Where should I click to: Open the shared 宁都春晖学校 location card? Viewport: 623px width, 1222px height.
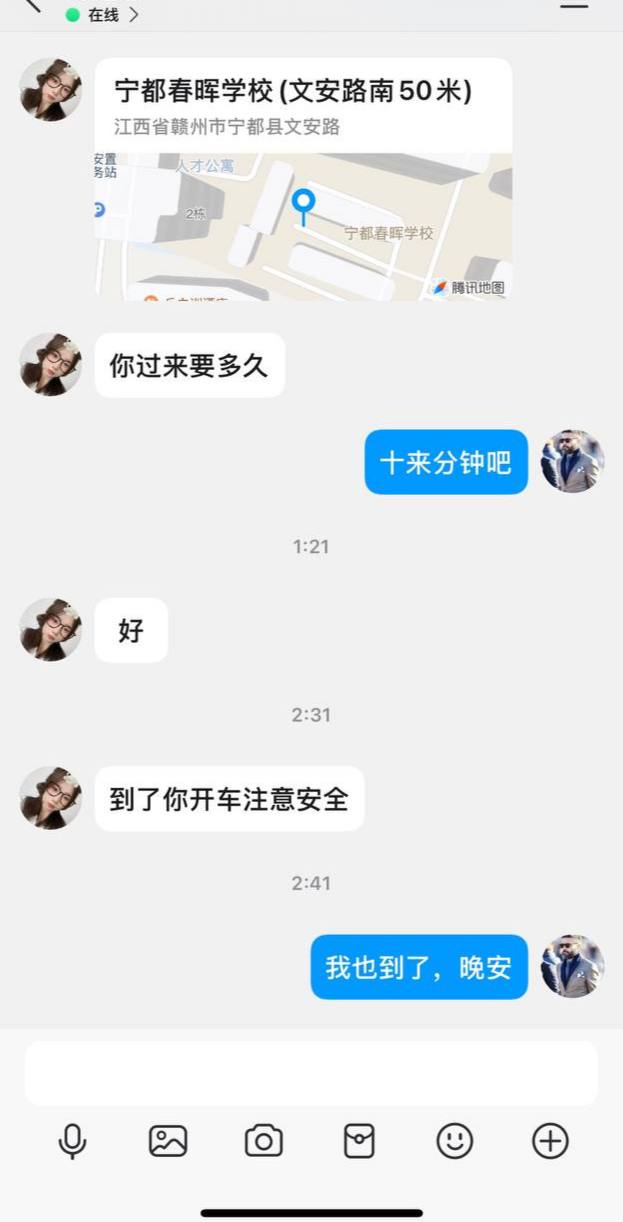click(303, 180)
